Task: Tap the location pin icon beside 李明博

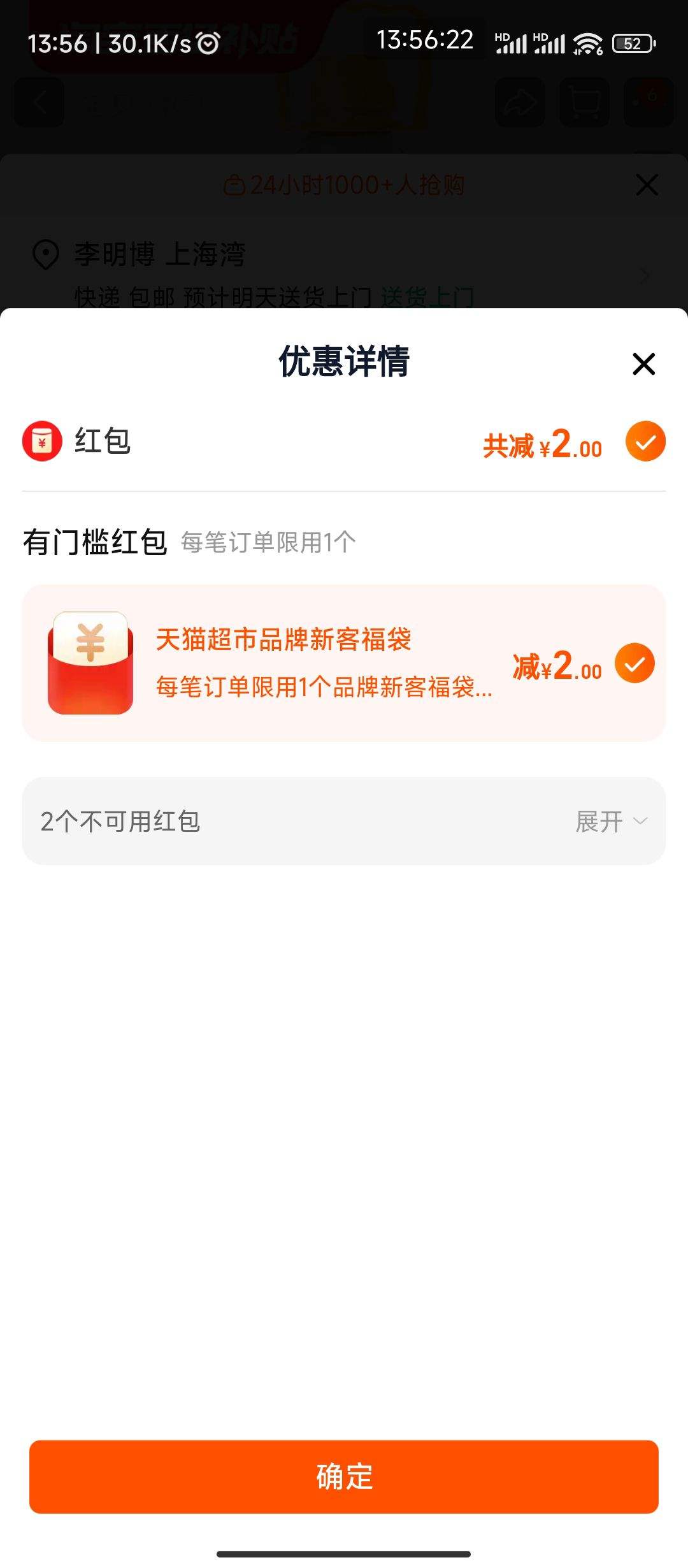Action: [x=45, y=255]
